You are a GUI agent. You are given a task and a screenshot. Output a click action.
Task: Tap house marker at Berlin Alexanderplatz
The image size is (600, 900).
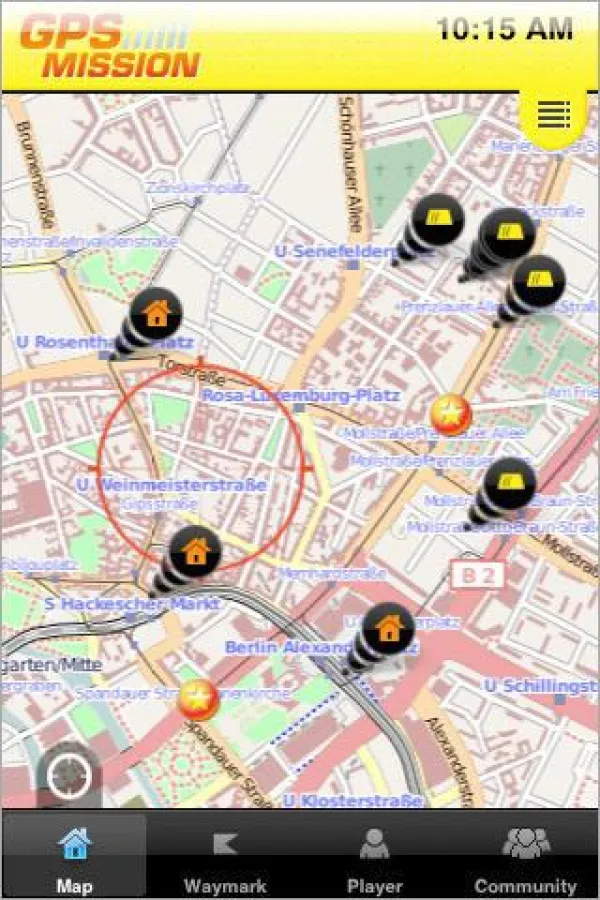pos(388,630)
